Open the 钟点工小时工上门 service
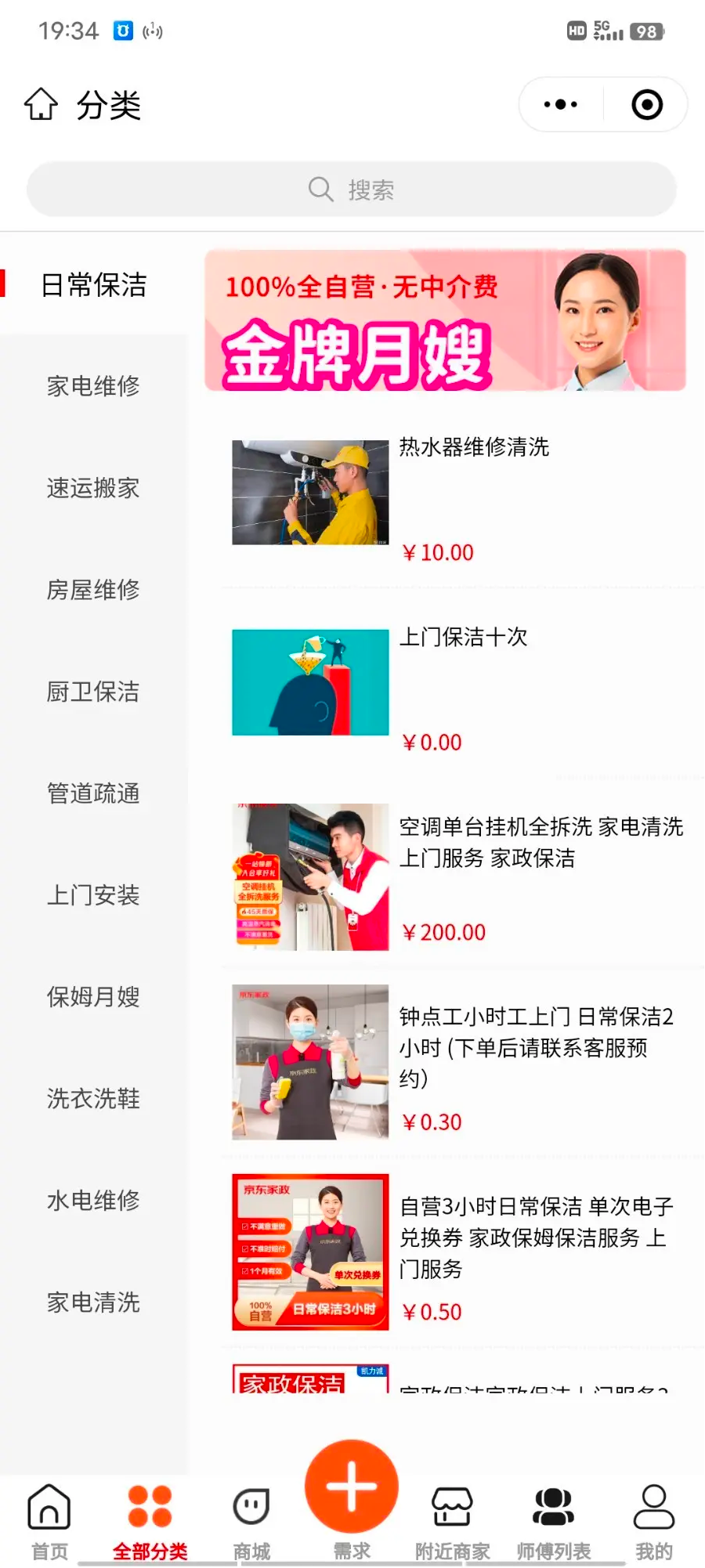705x1568 pixels. tap(536, 1047)
